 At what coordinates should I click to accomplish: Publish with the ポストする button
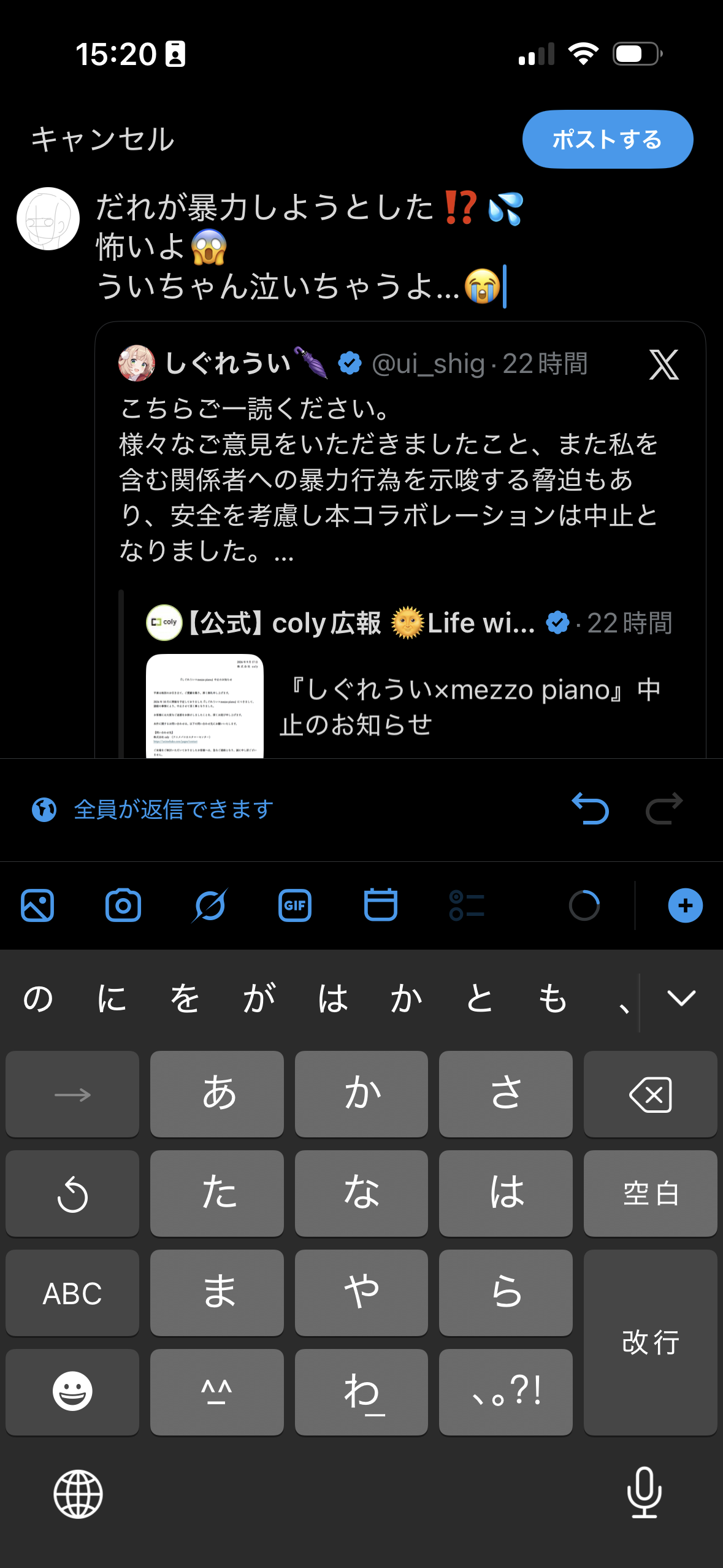click(607, 139)
